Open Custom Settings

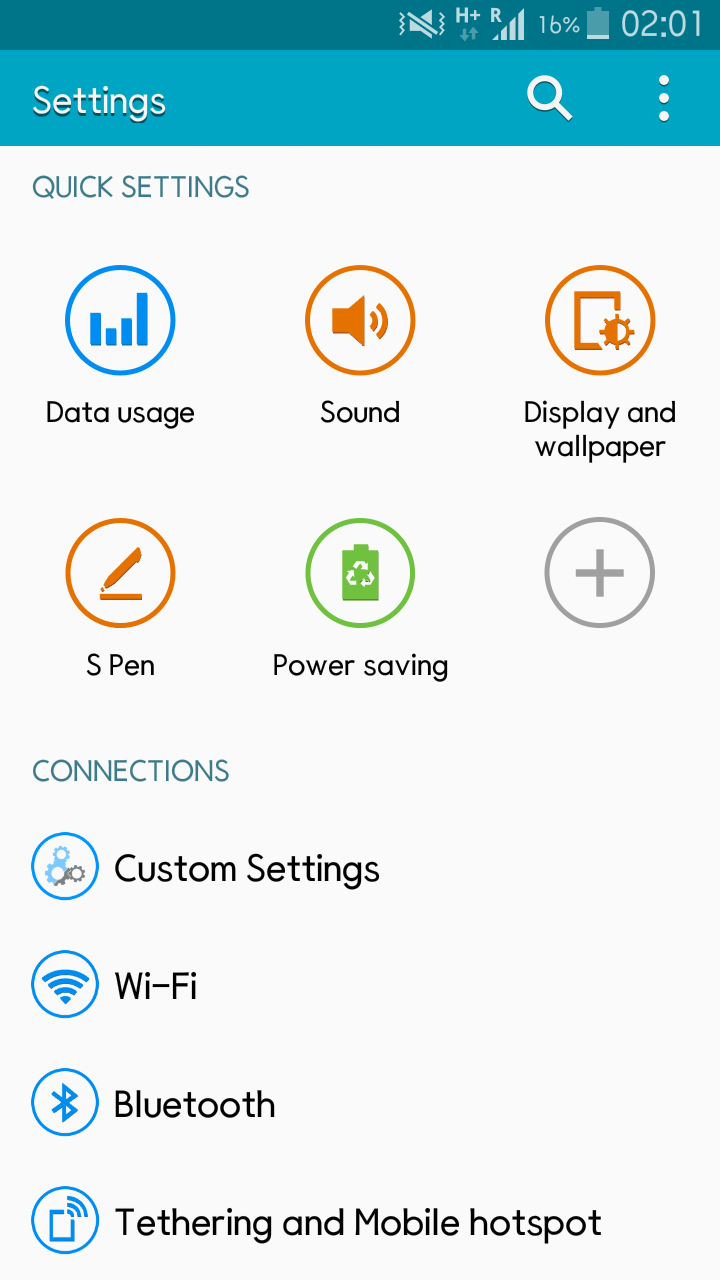tap(360, 868)
